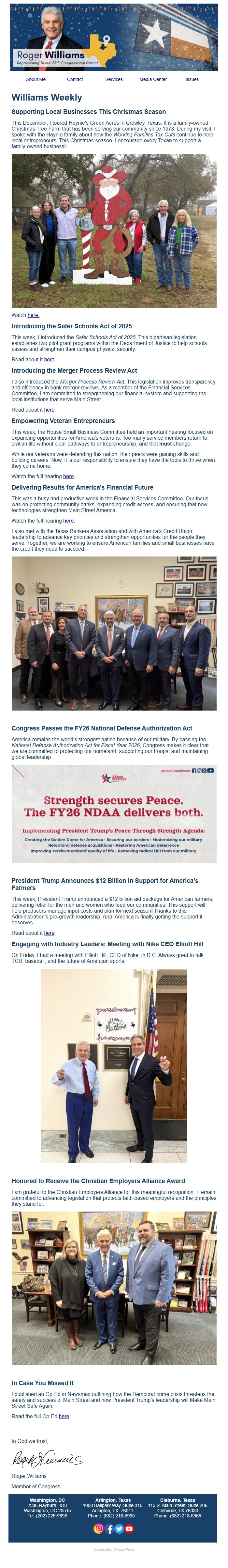The width and height of the screenshot is (228, 1568).
Task: Tap the Unsubscribe link
Action: [x=102, y=1550]
